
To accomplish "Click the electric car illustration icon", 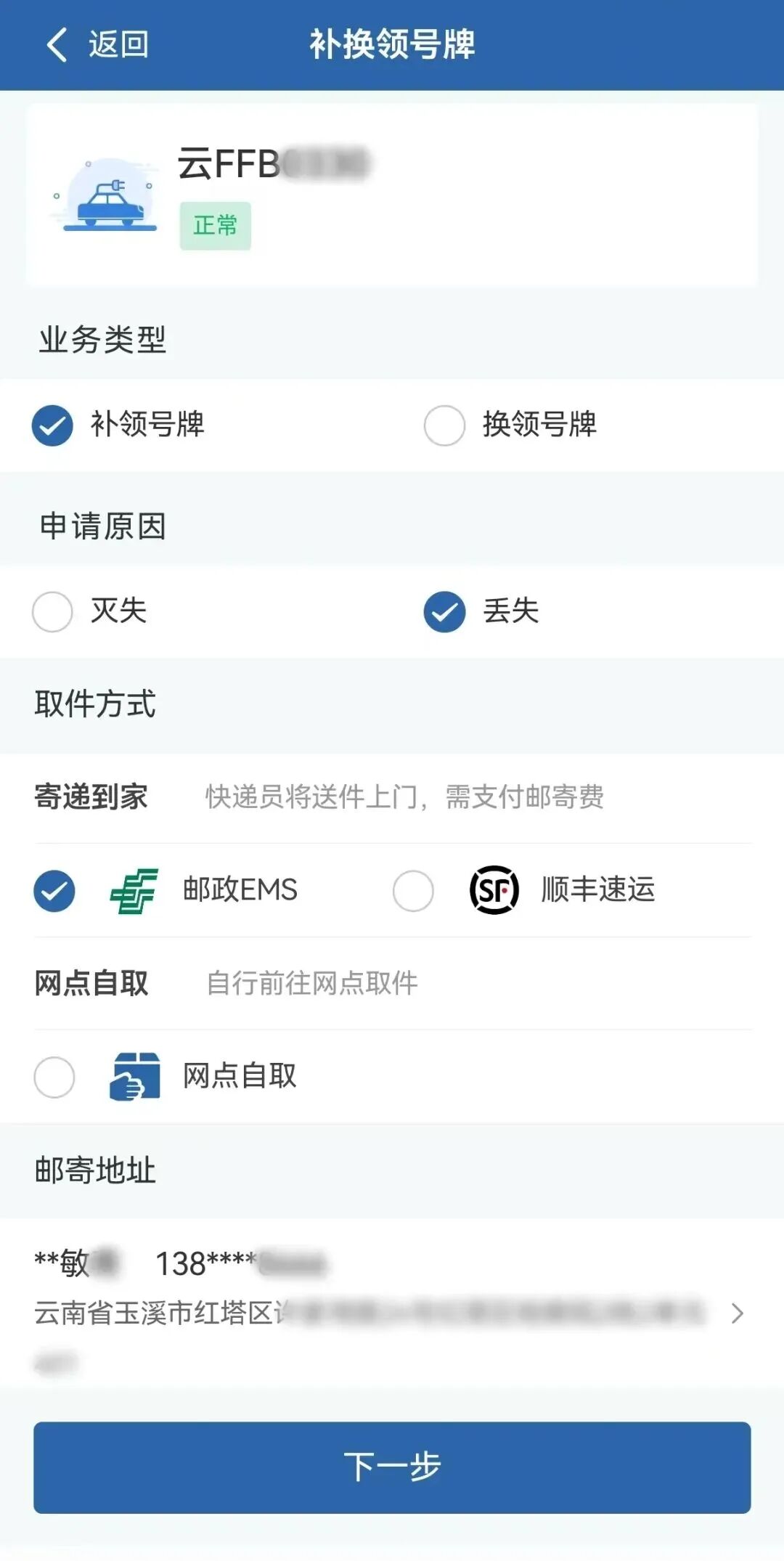I will (x=109, y=197).
